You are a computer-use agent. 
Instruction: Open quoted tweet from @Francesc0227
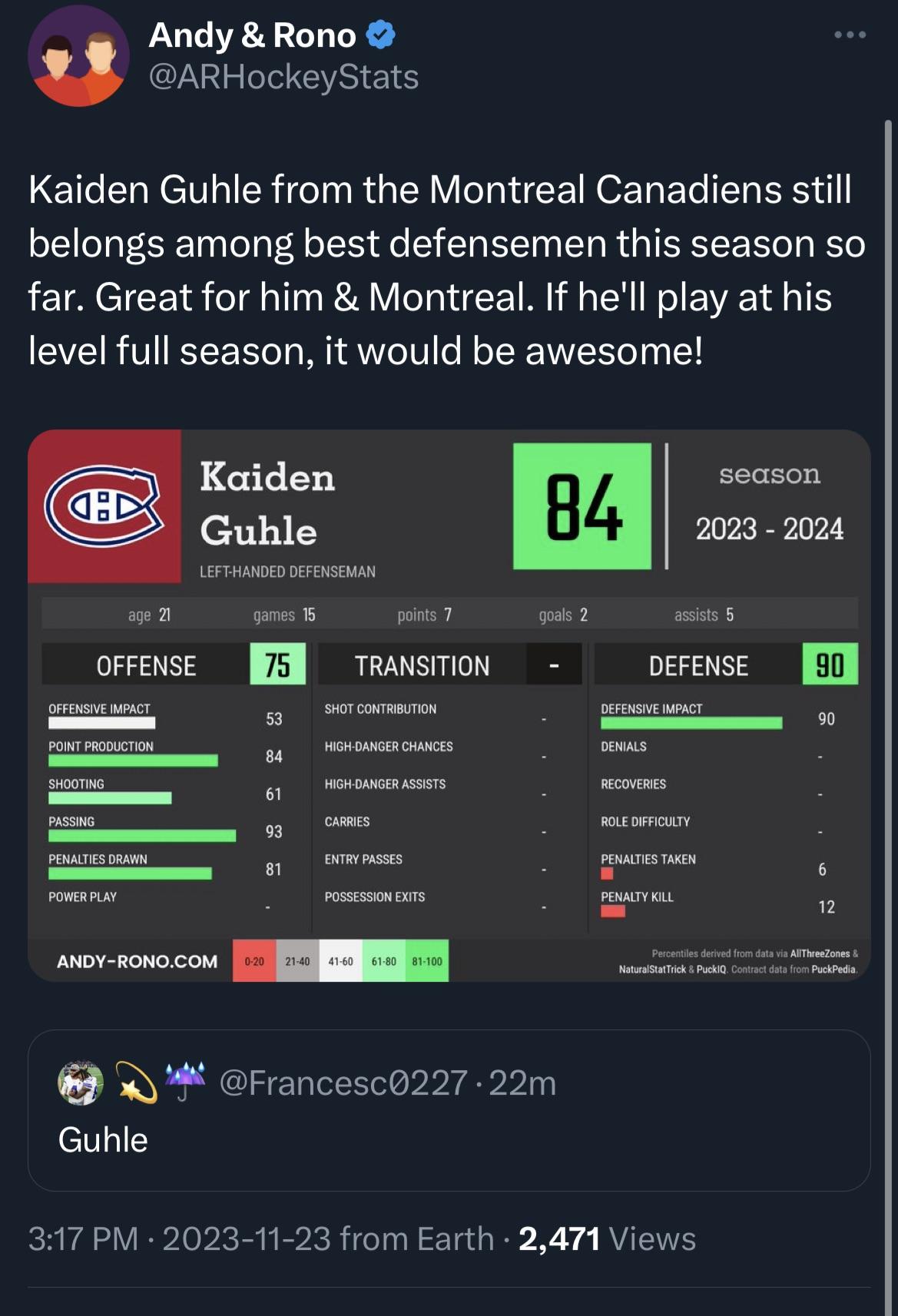449,1110
